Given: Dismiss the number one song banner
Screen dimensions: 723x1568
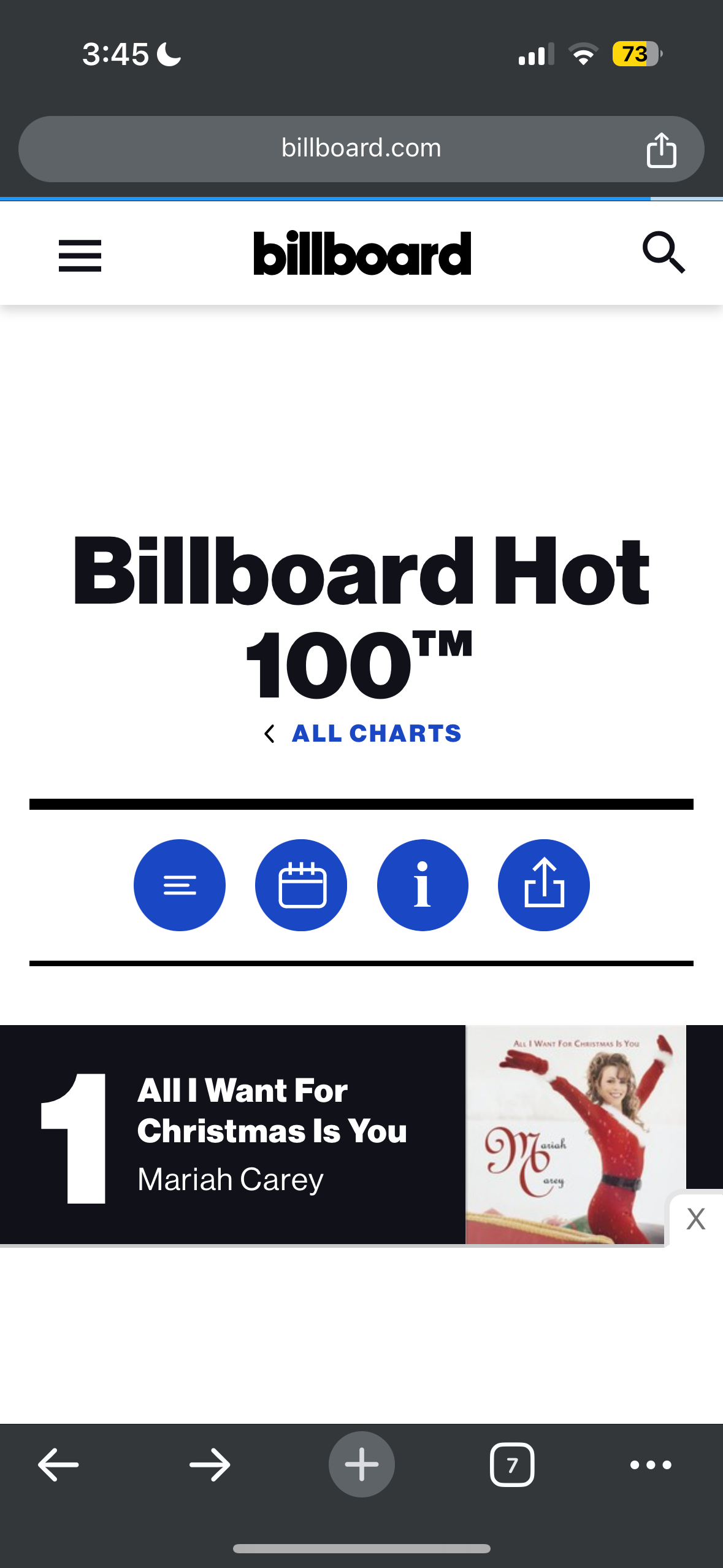Looking at the screenshot, I should [695, 1218].
